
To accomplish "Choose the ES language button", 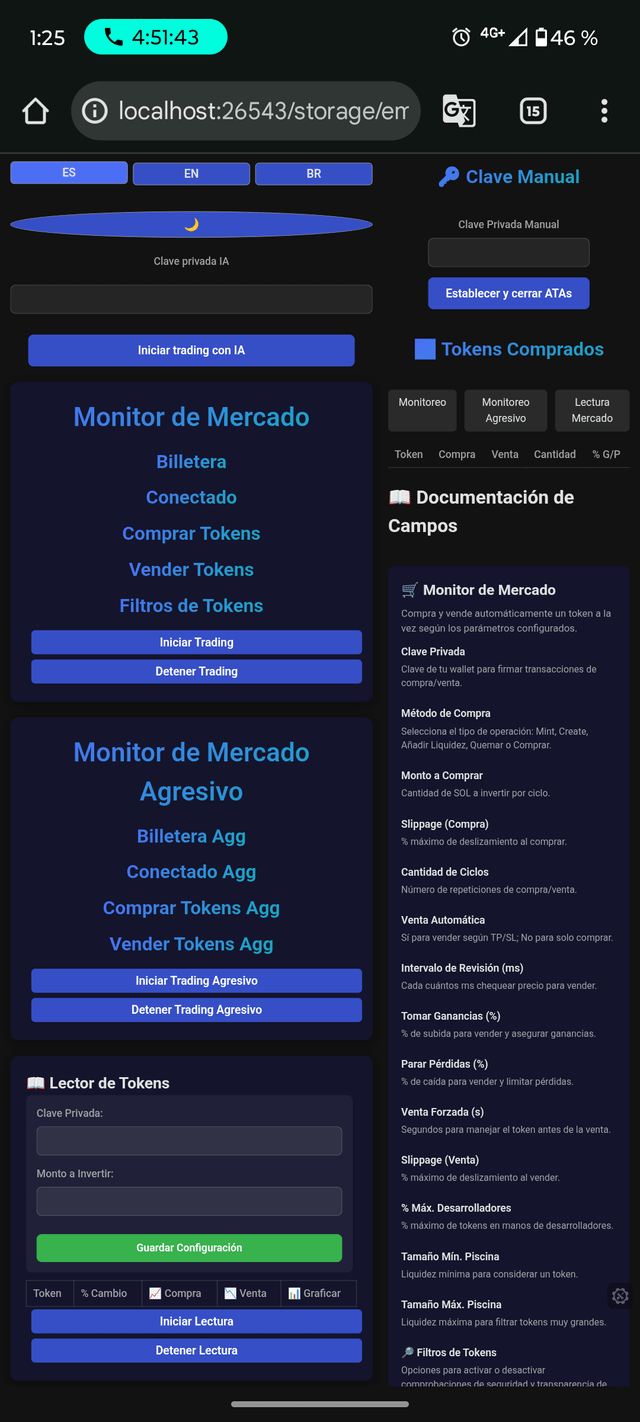I will click(69, 172).
